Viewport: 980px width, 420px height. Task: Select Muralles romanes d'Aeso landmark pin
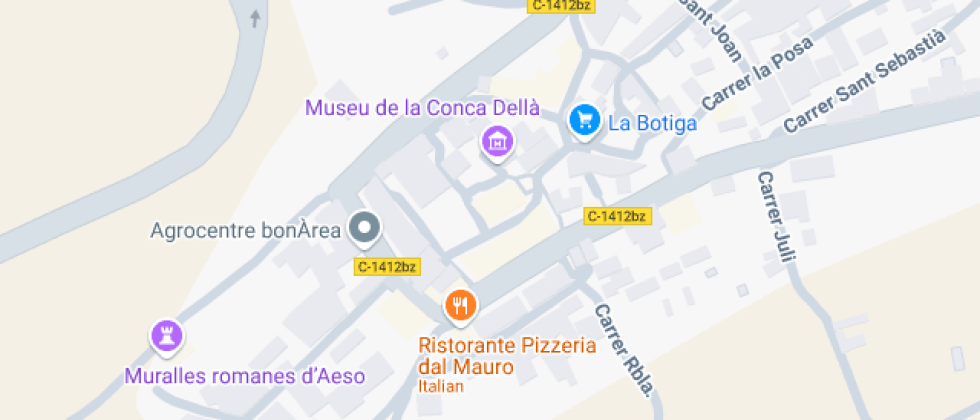pos(166,336)
